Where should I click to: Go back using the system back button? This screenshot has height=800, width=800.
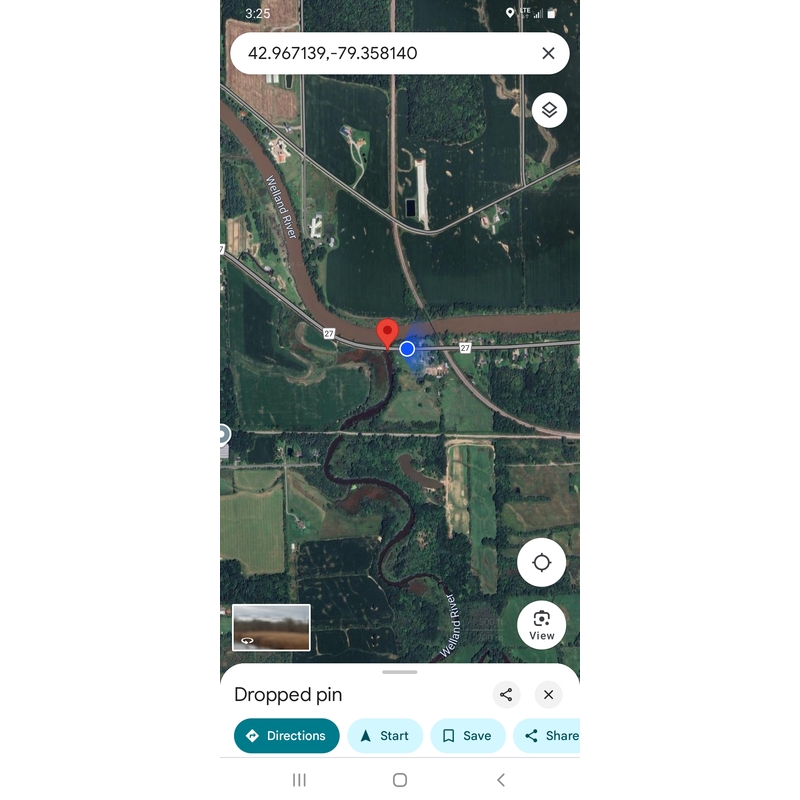[501, 780]
